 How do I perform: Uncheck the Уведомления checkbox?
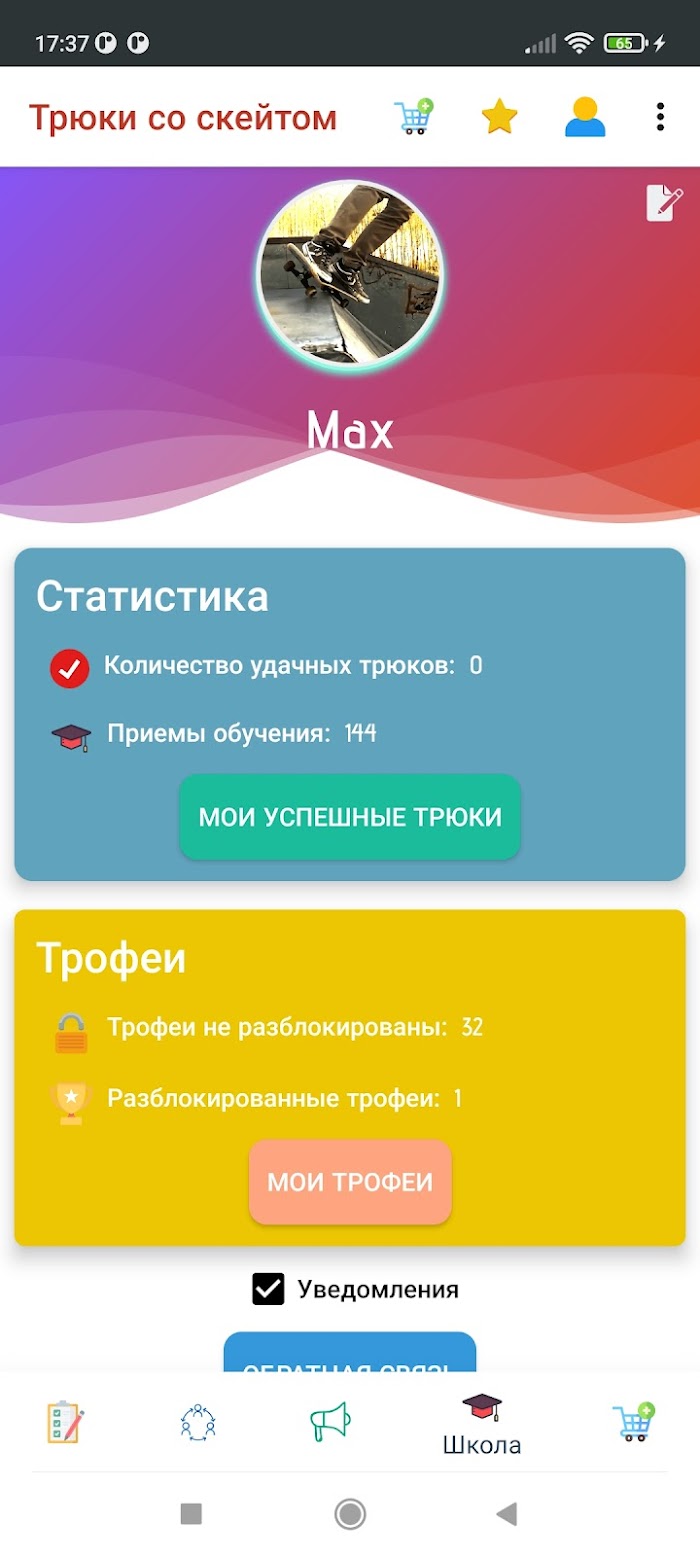(x=269, y=1289)
